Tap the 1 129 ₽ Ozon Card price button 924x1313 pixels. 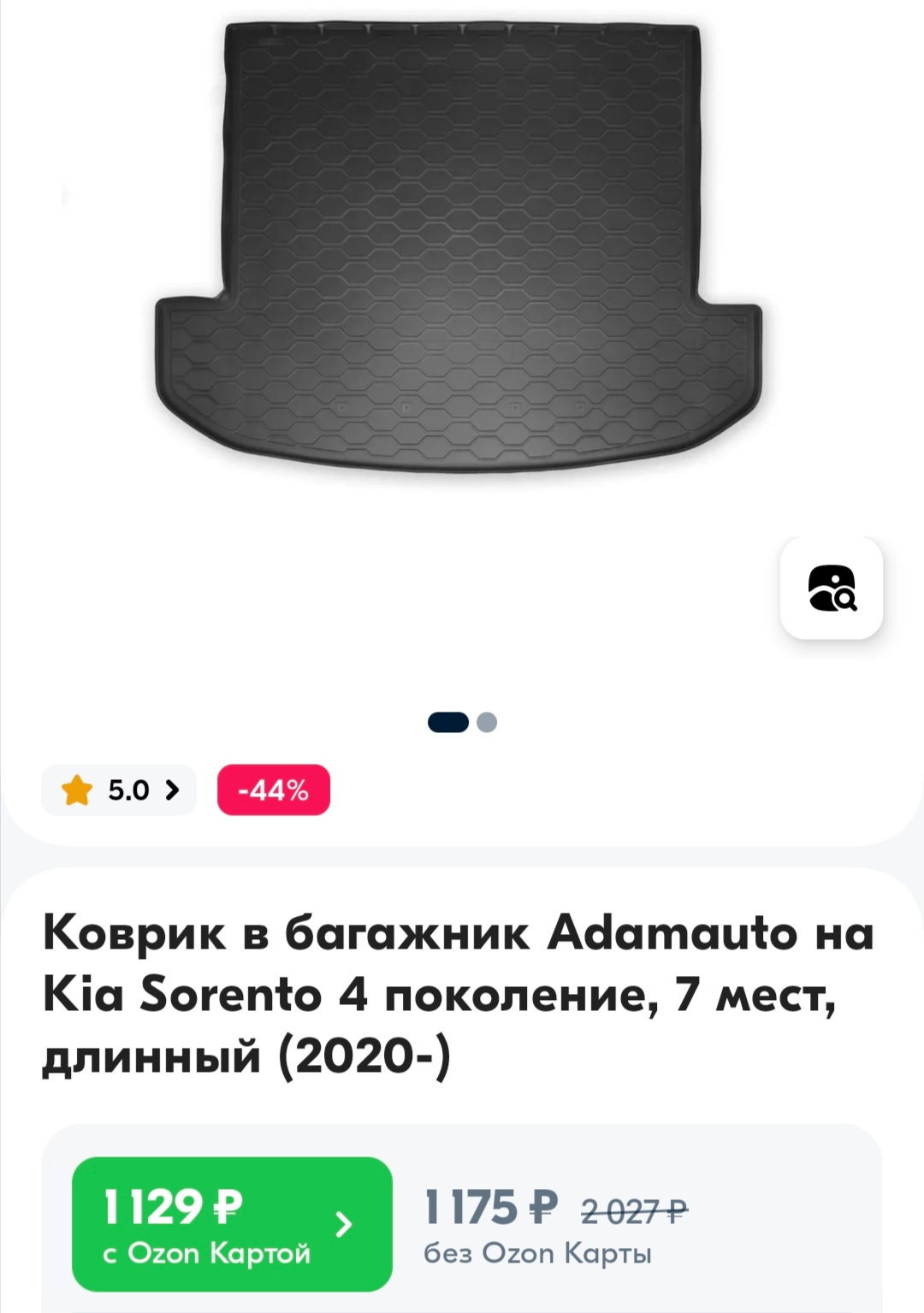click(232, 1224)
